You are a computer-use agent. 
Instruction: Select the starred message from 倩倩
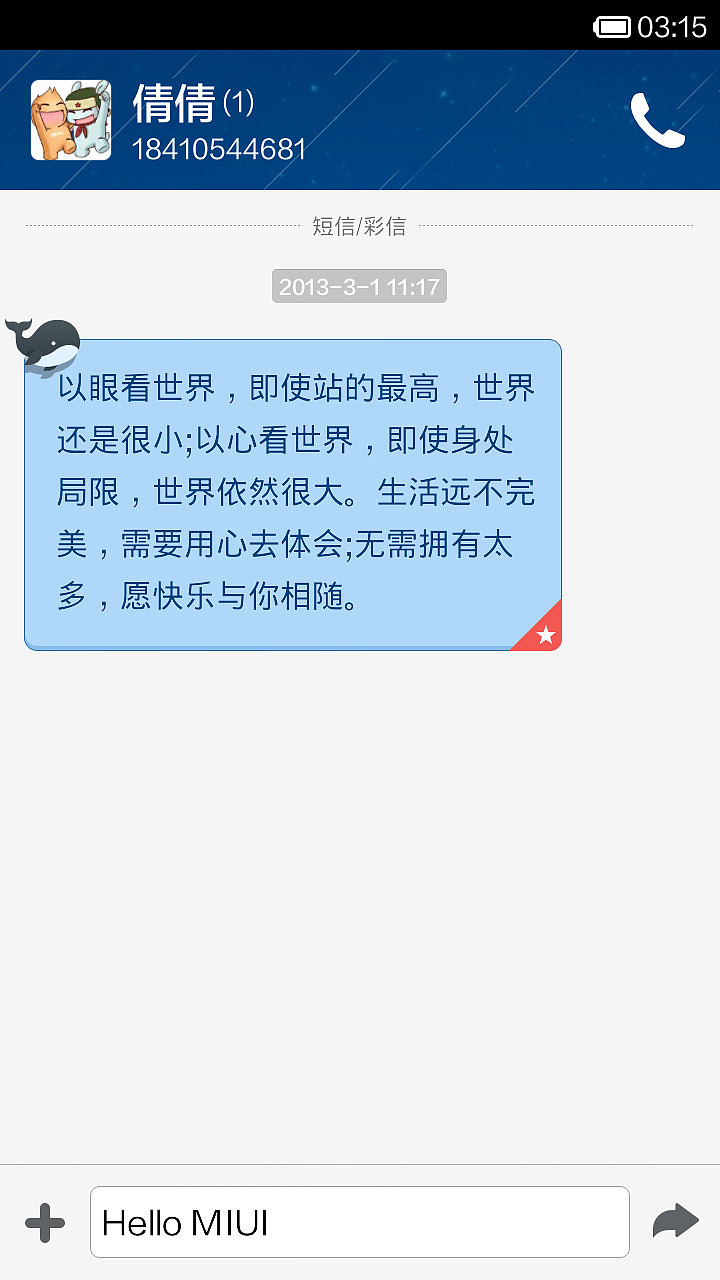293,495
